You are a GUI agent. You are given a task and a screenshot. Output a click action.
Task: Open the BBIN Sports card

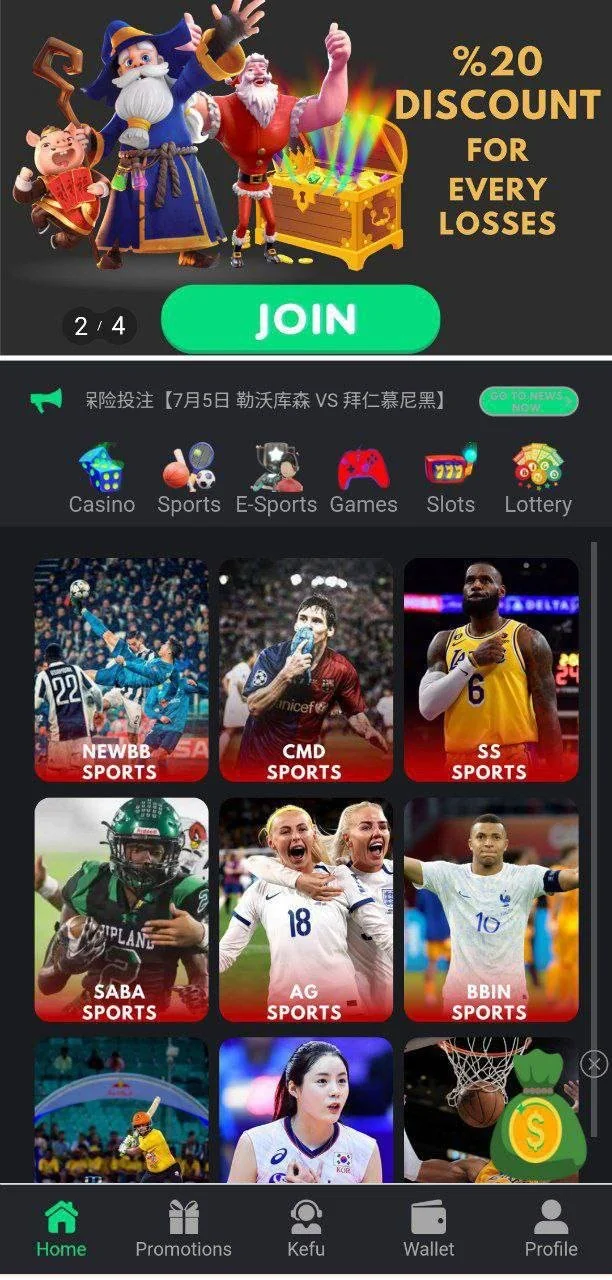coord(491,909)
